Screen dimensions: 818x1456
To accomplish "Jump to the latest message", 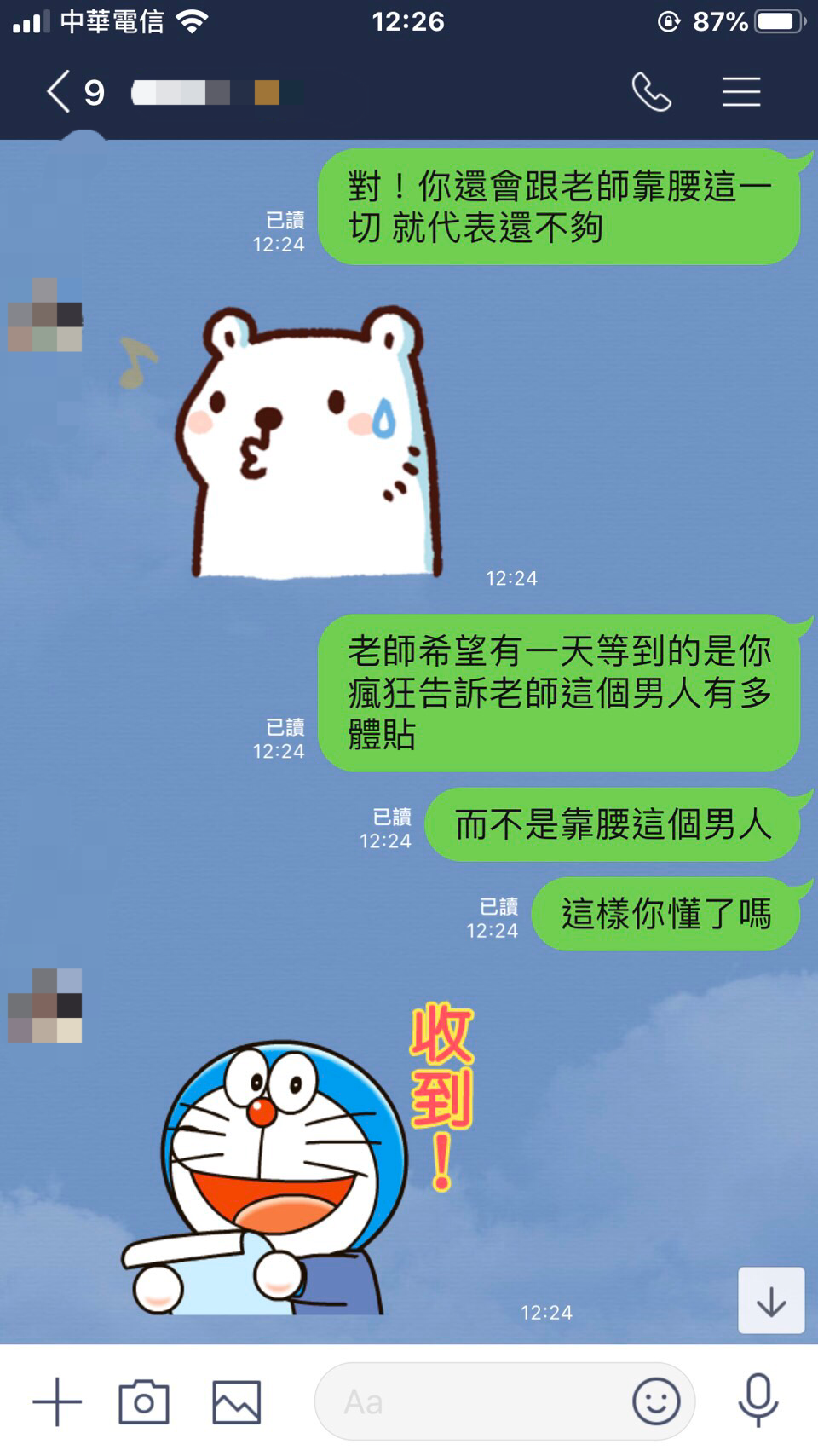I will click(770, 1300).
